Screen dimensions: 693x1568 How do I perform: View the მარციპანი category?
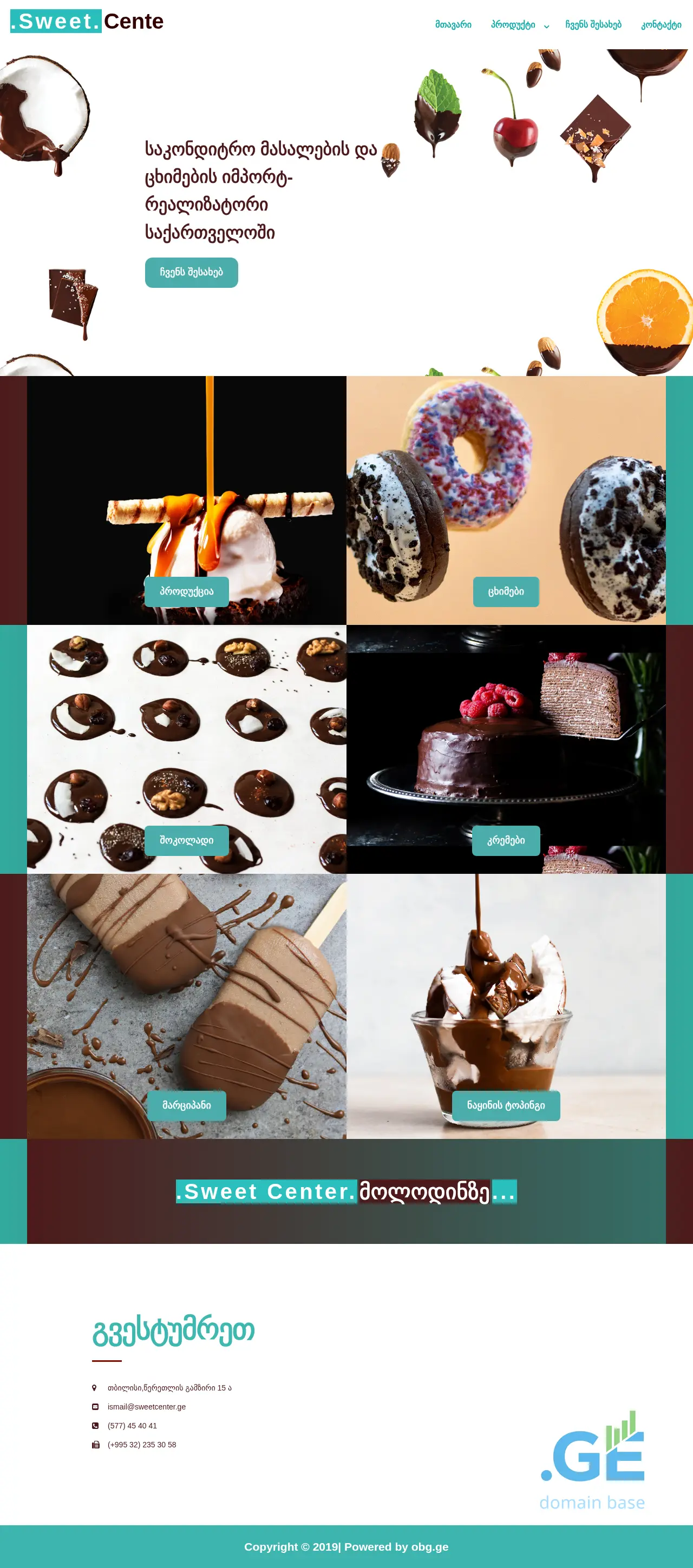[186, 1105]
